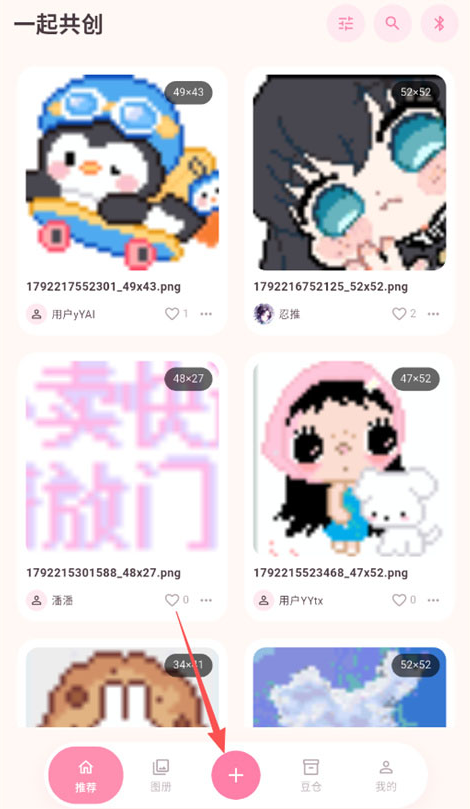
Task: Create a new pattern with plus button
Action: click(236, 775)
